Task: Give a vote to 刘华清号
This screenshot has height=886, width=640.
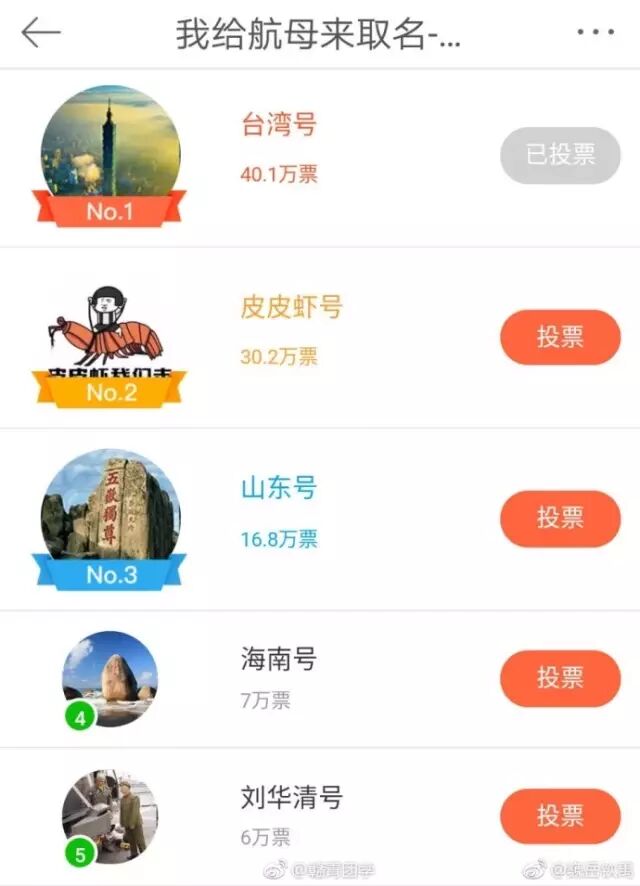Action: click(560, 816)
